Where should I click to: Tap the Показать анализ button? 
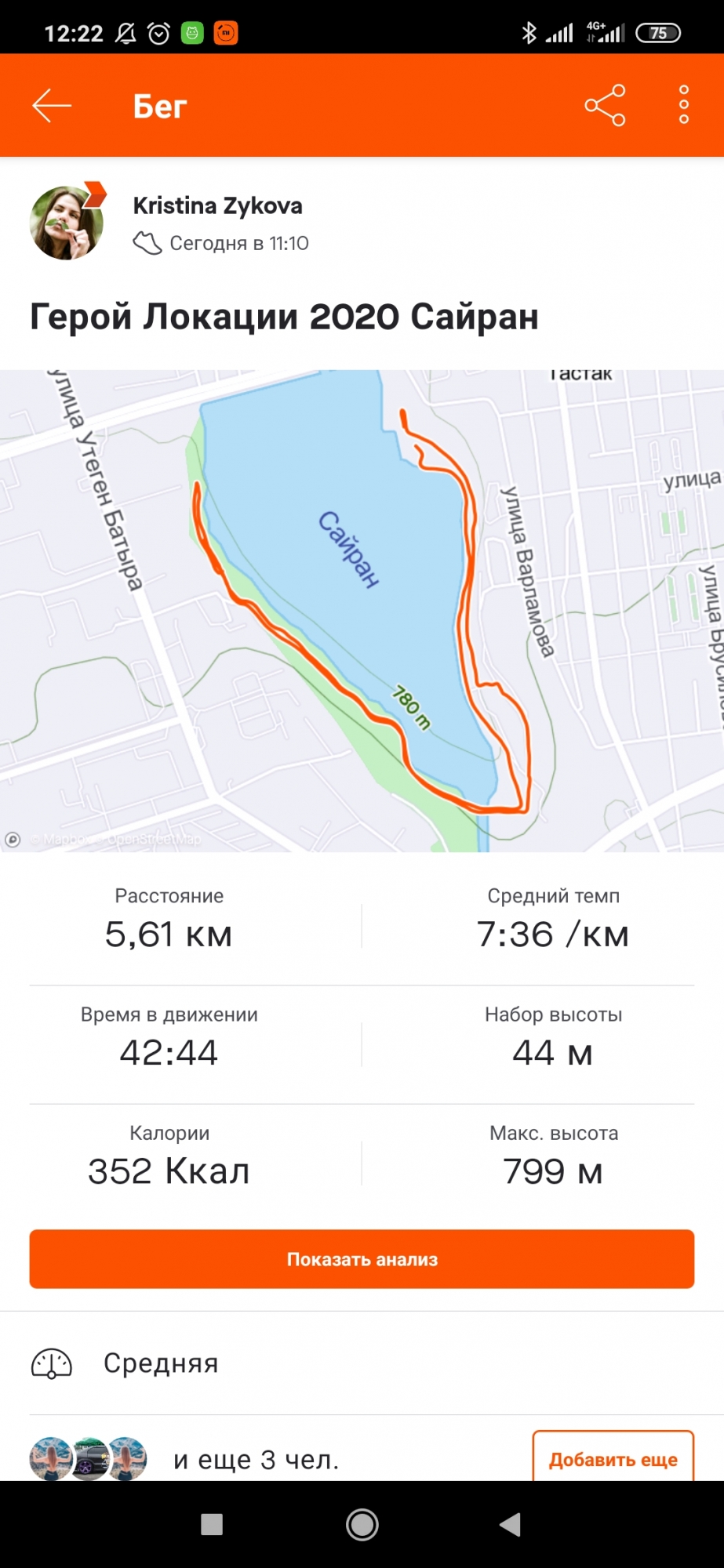click(x=362, y=1259)
